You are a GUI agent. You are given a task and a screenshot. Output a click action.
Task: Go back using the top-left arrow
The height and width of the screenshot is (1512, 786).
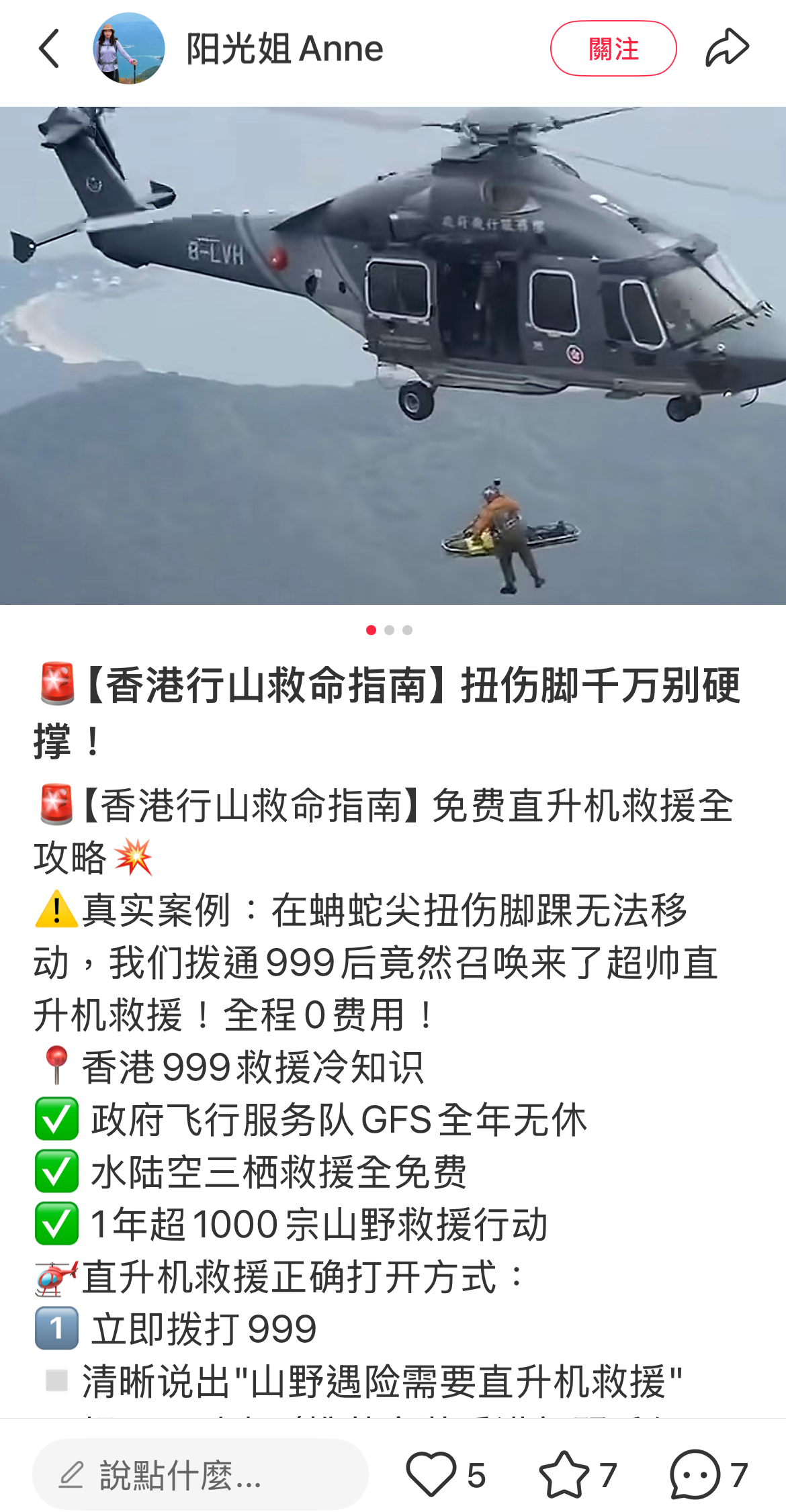49,48
